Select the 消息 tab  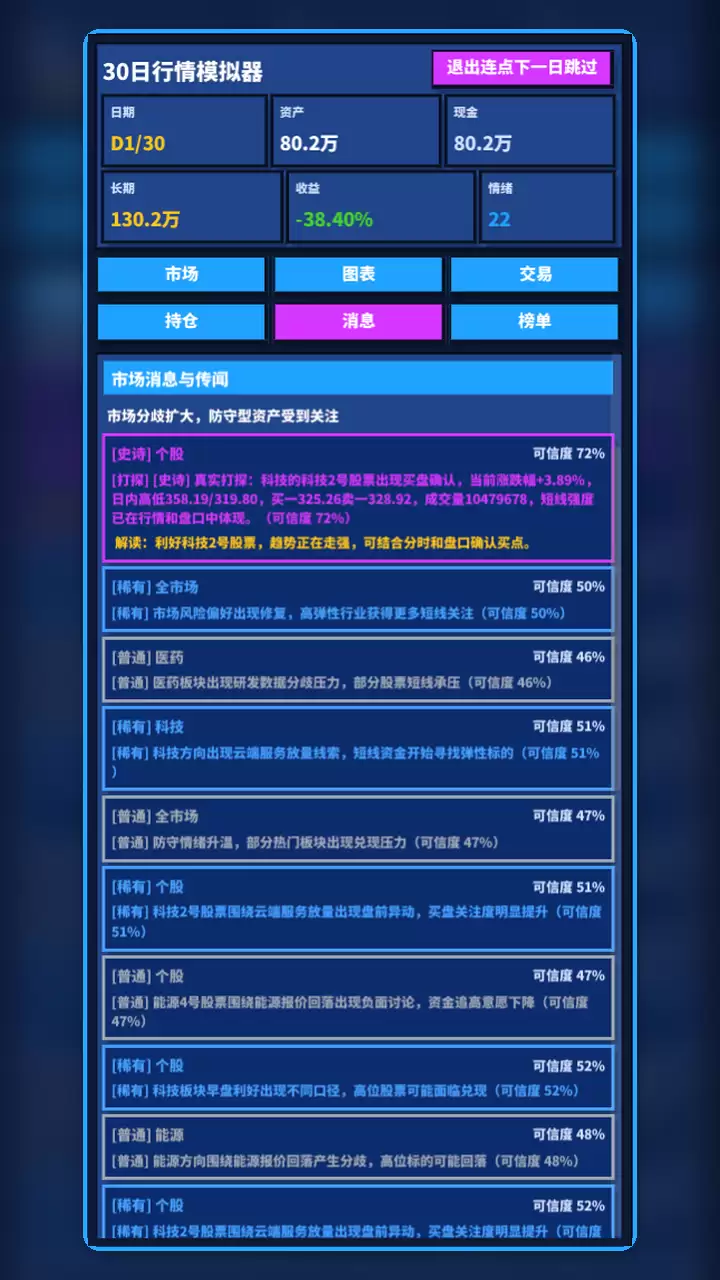point(358,321)
